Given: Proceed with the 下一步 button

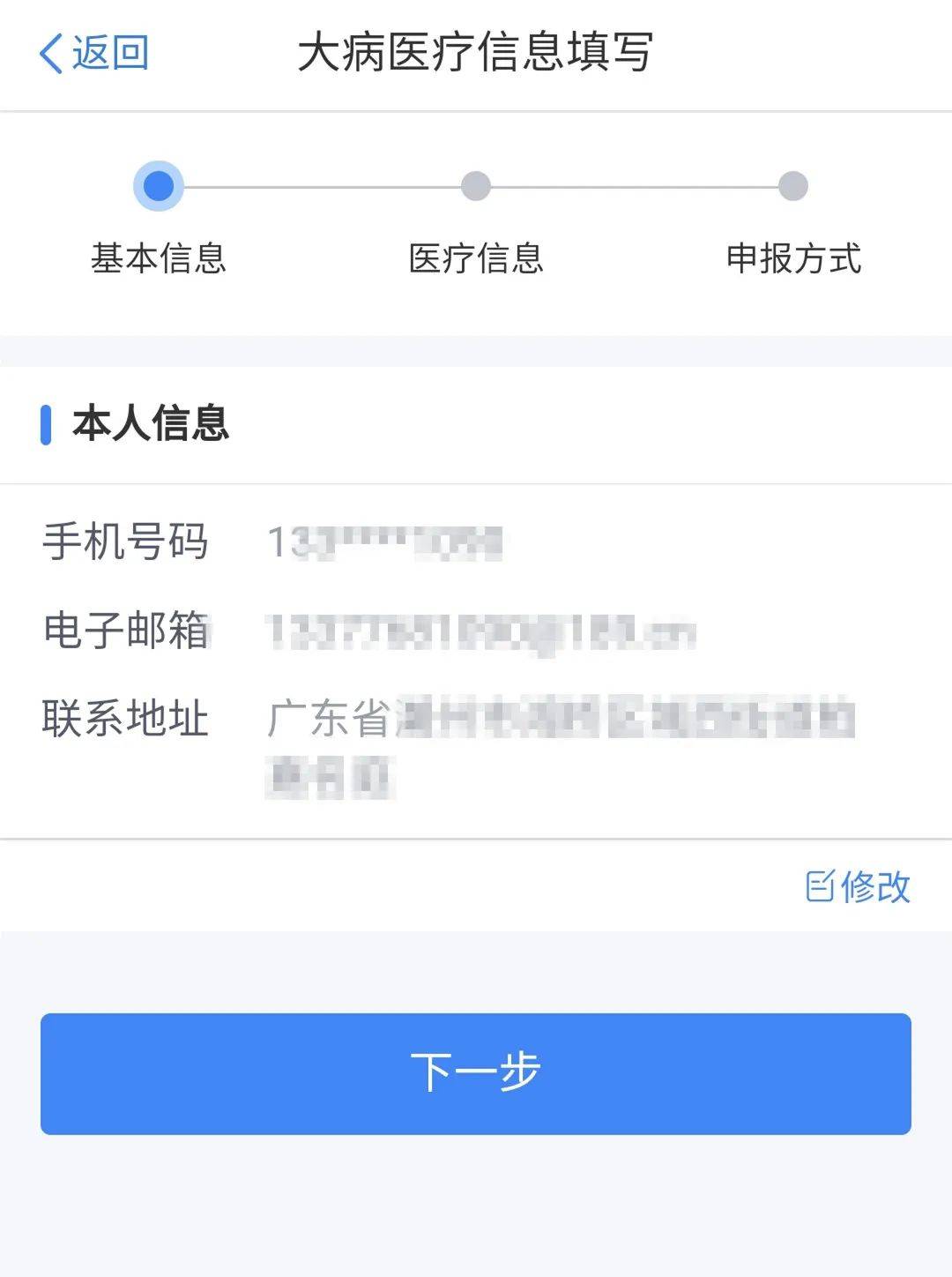Looking at the screenshot, I should click(x=475, y=1073).
